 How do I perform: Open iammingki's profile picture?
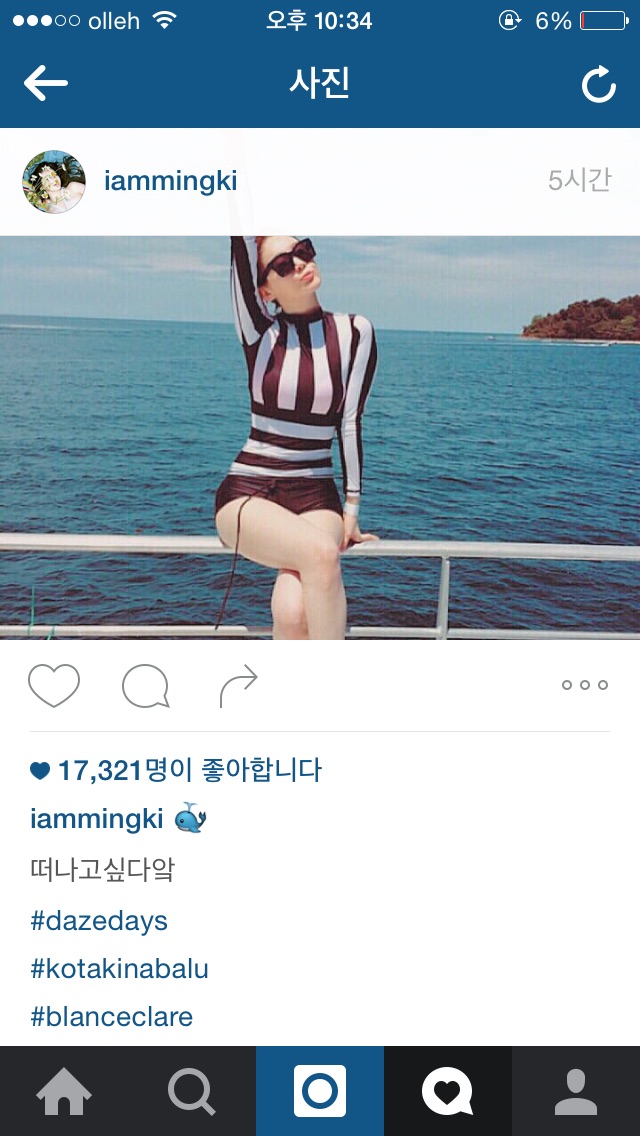[54, 182]
